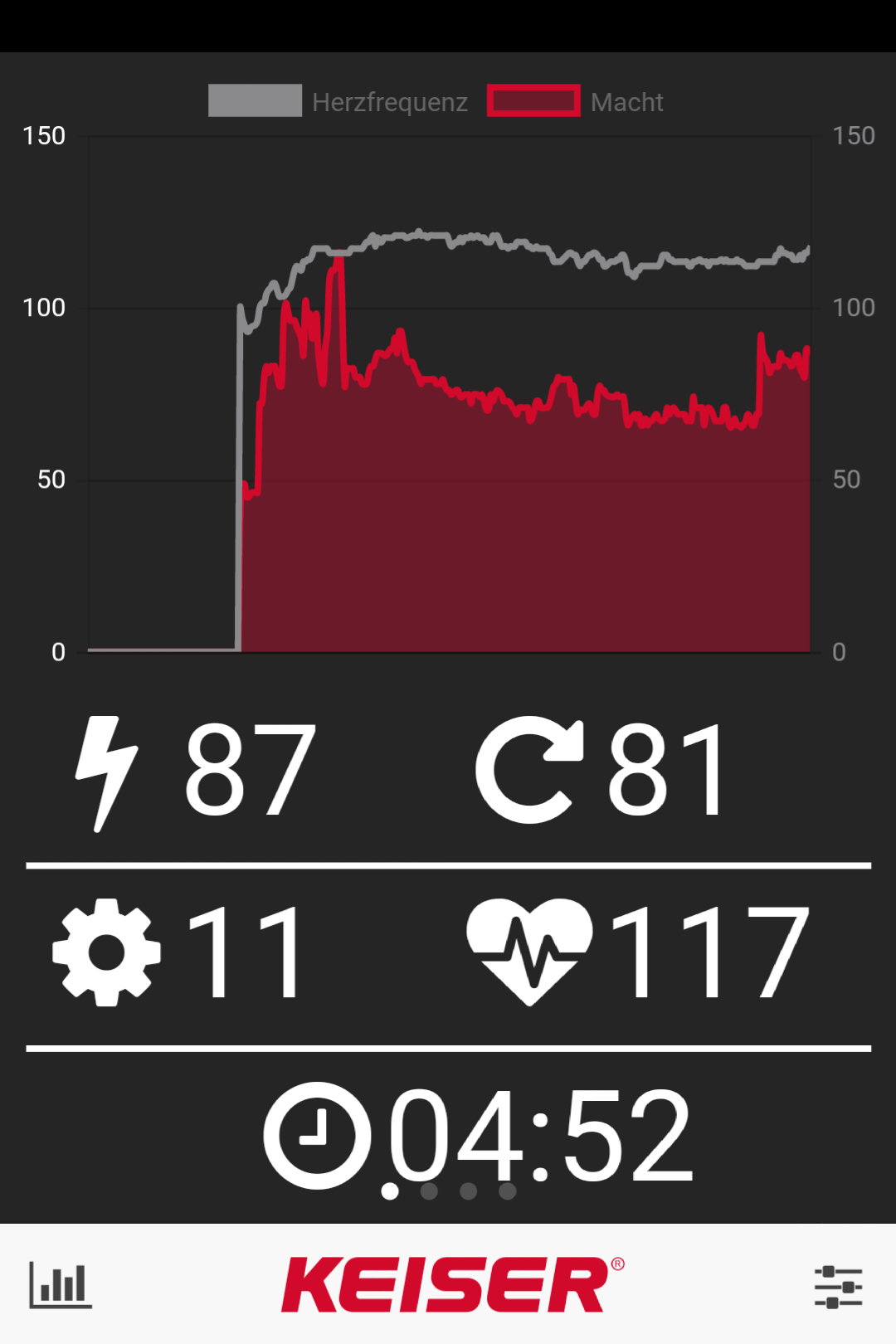This screenshot has width=896, height=1344.
Task: Jump to the third page indicator dot
Action: [469, 1191]
